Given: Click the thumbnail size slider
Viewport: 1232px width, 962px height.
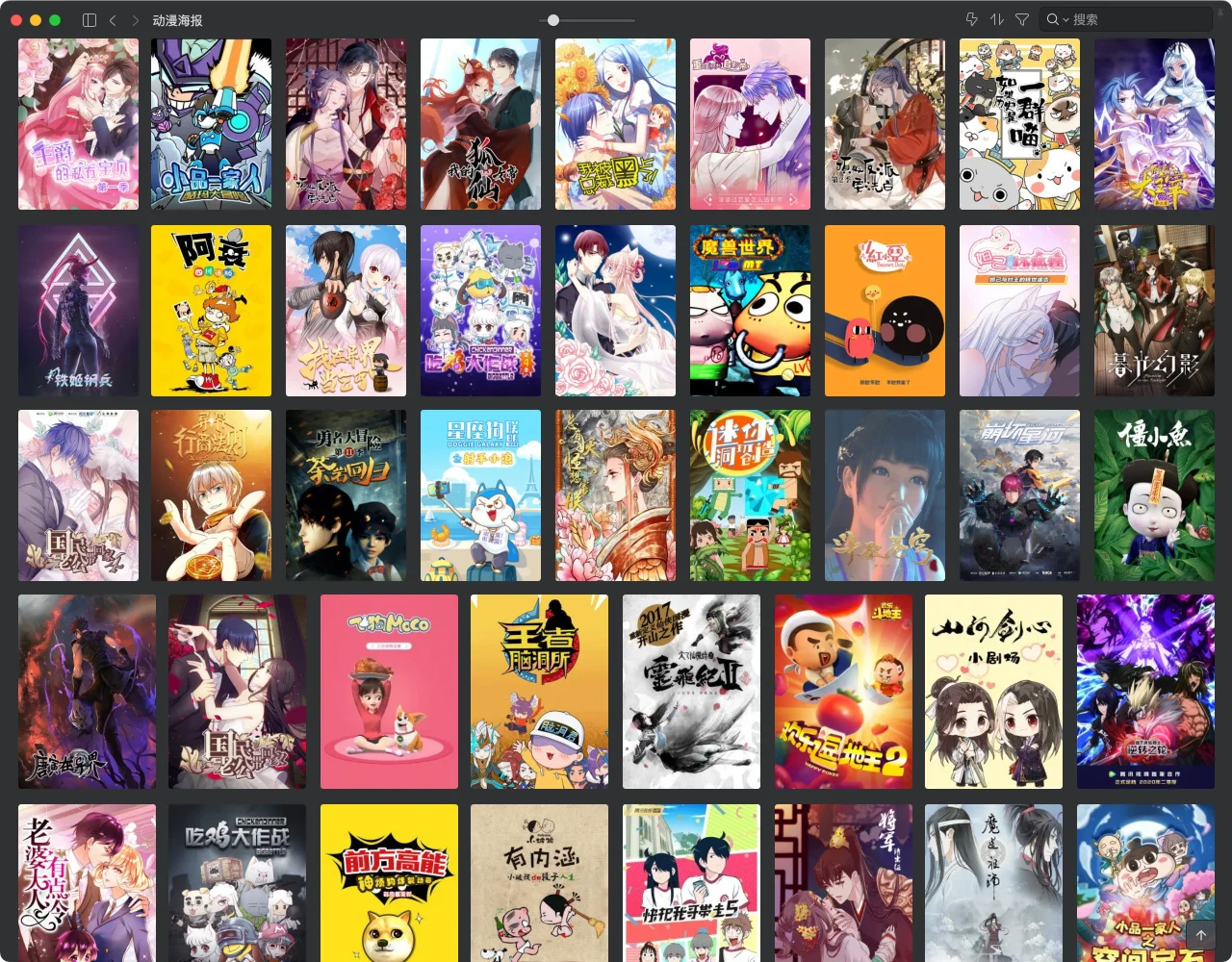Looking at the screenshot, I should click(553, 19).
